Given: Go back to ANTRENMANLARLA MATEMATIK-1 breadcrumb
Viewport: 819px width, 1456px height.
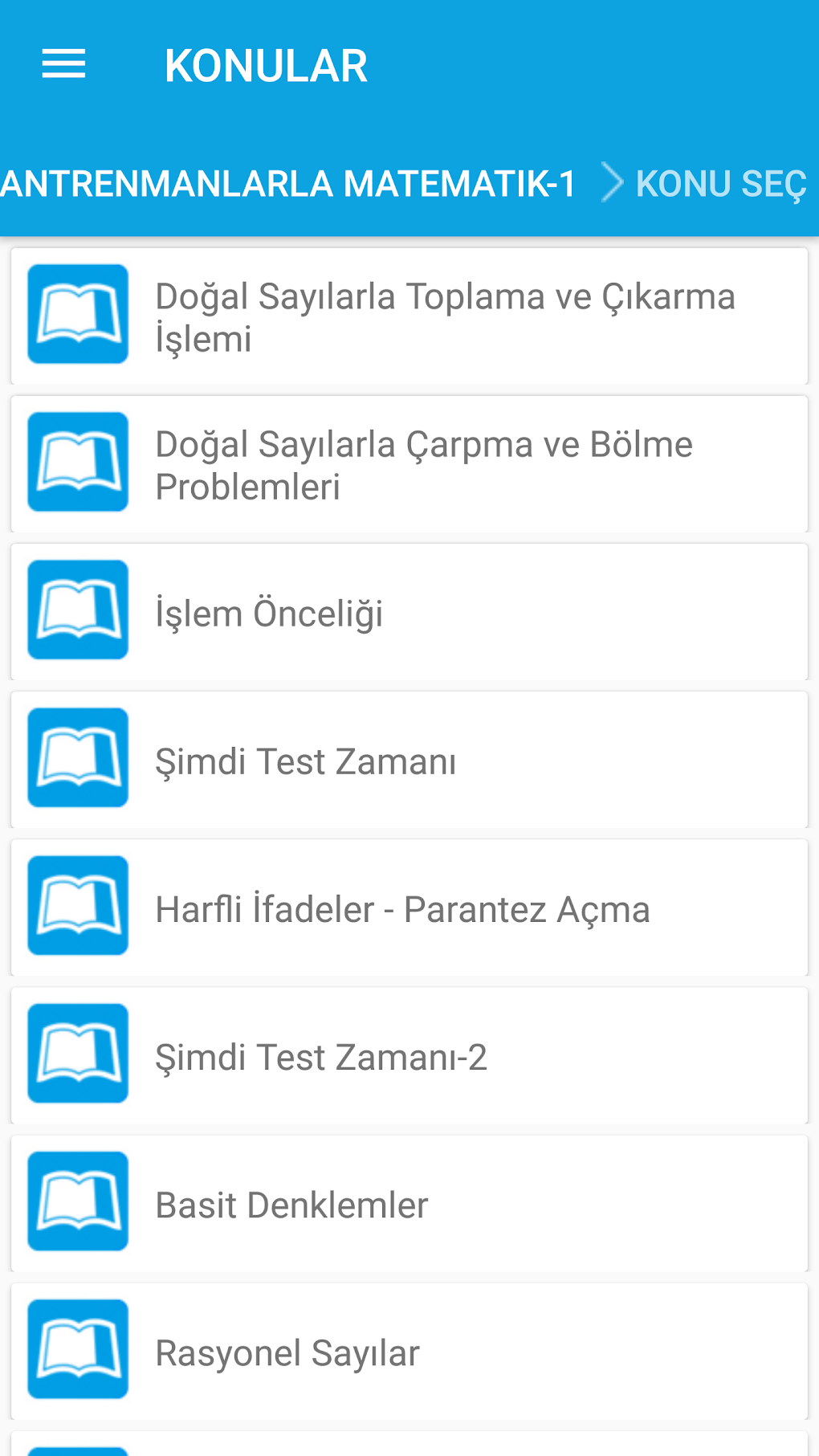Looking at the screenshot, I should 289,184.
